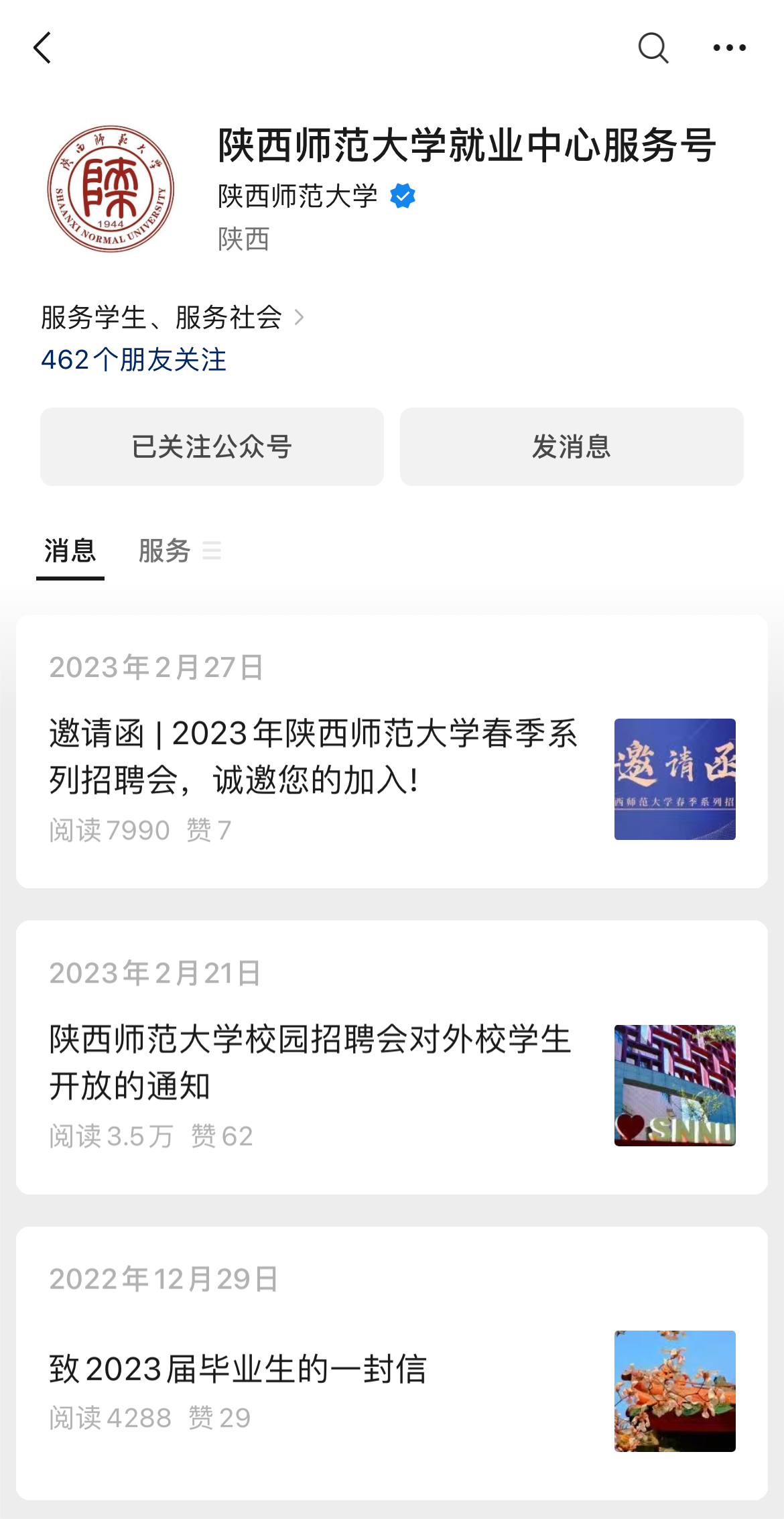784x1519 pixels.
Task: Tap the 已关注公众号 button
Action: point(212,446)
